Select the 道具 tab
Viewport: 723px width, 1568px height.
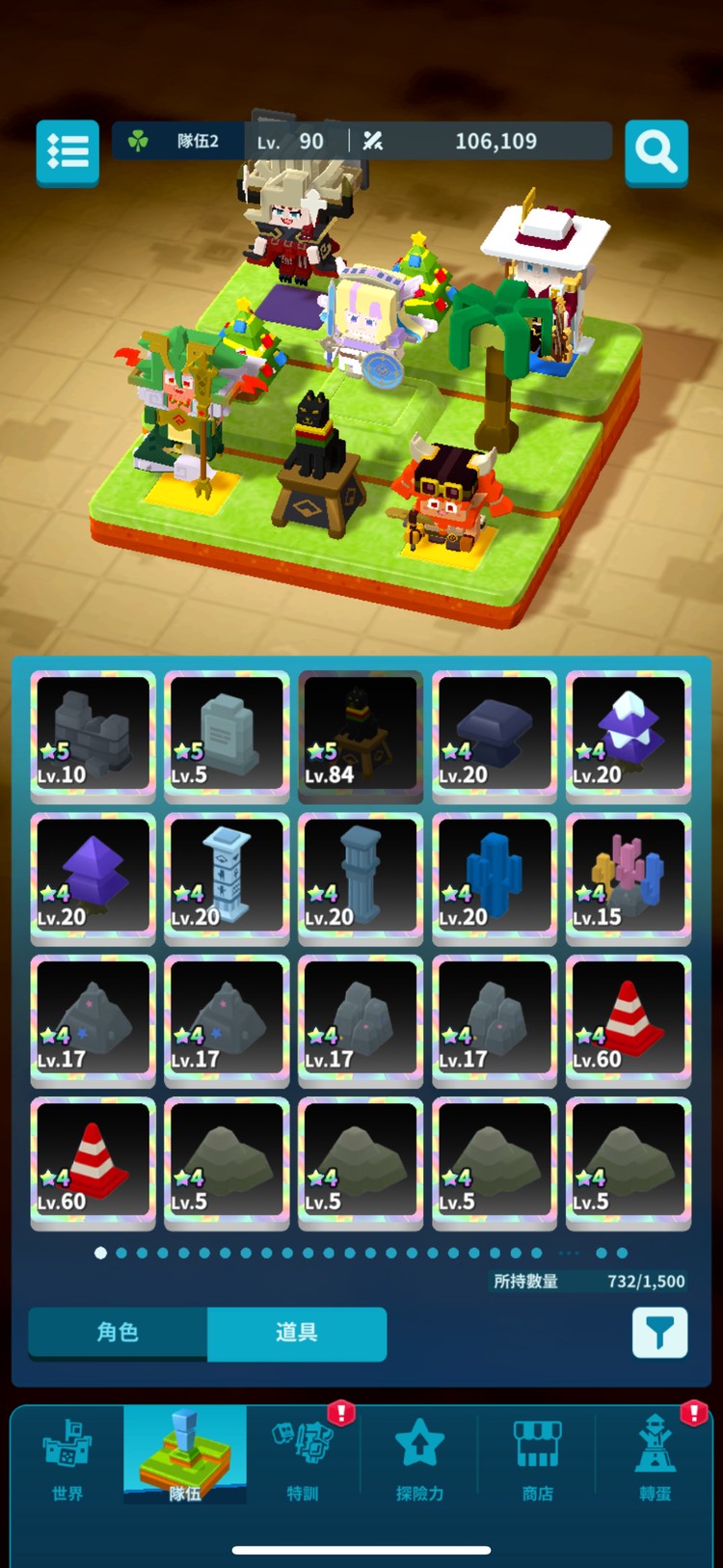(x=297, y=1333)
